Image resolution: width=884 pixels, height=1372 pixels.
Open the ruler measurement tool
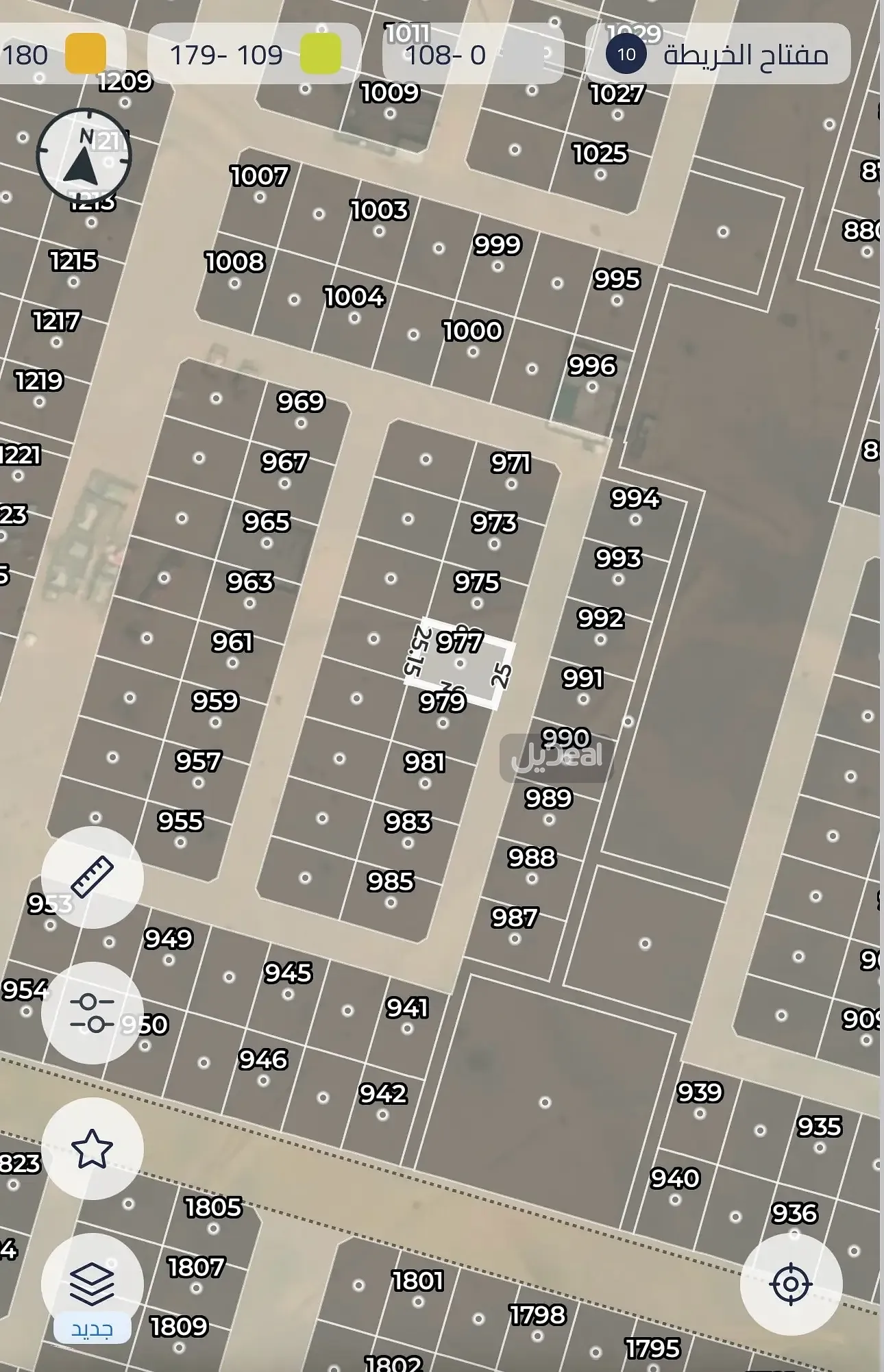[x=92, y=877]
